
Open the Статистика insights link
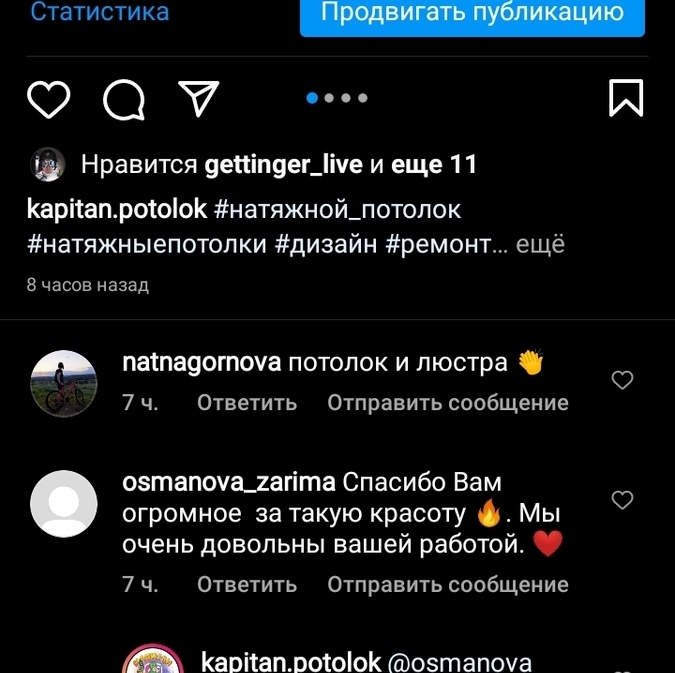click(x=100, y=13)
